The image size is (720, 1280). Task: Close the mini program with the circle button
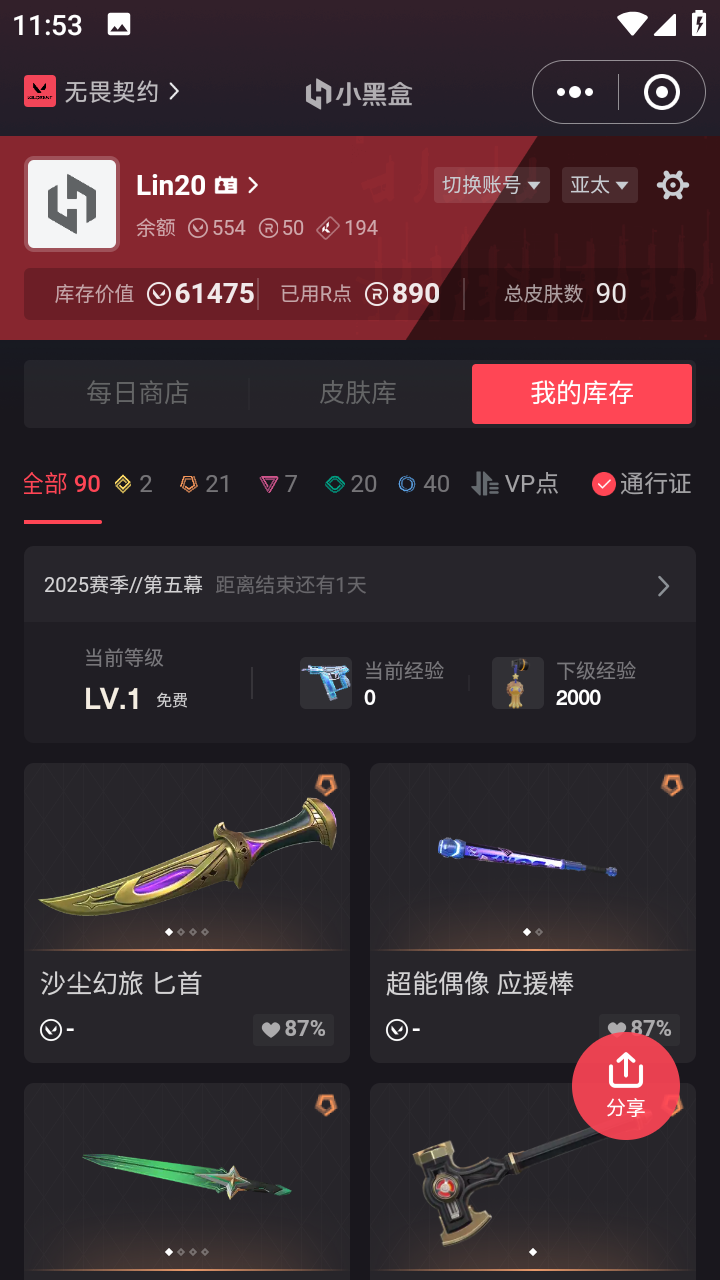(661, 92)
